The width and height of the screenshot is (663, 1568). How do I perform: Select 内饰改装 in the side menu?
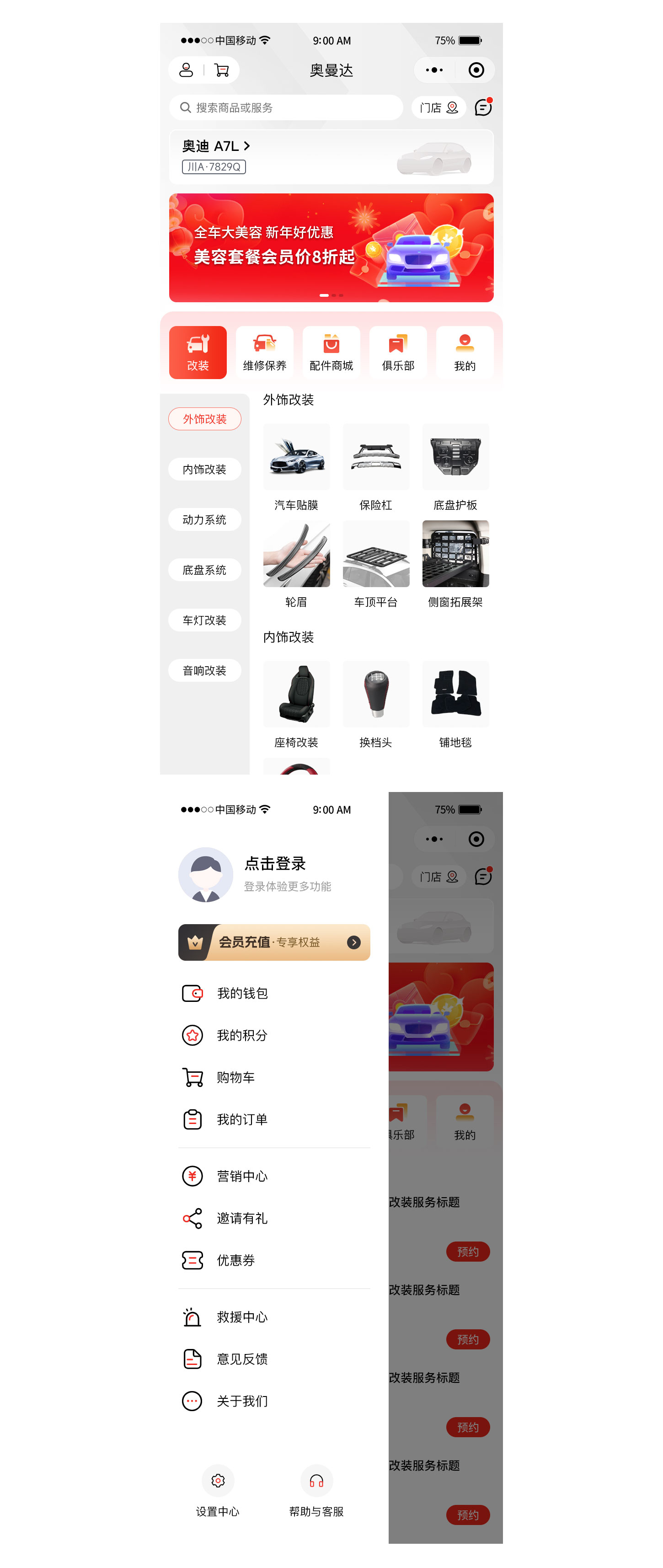click(x=204, y=469)
